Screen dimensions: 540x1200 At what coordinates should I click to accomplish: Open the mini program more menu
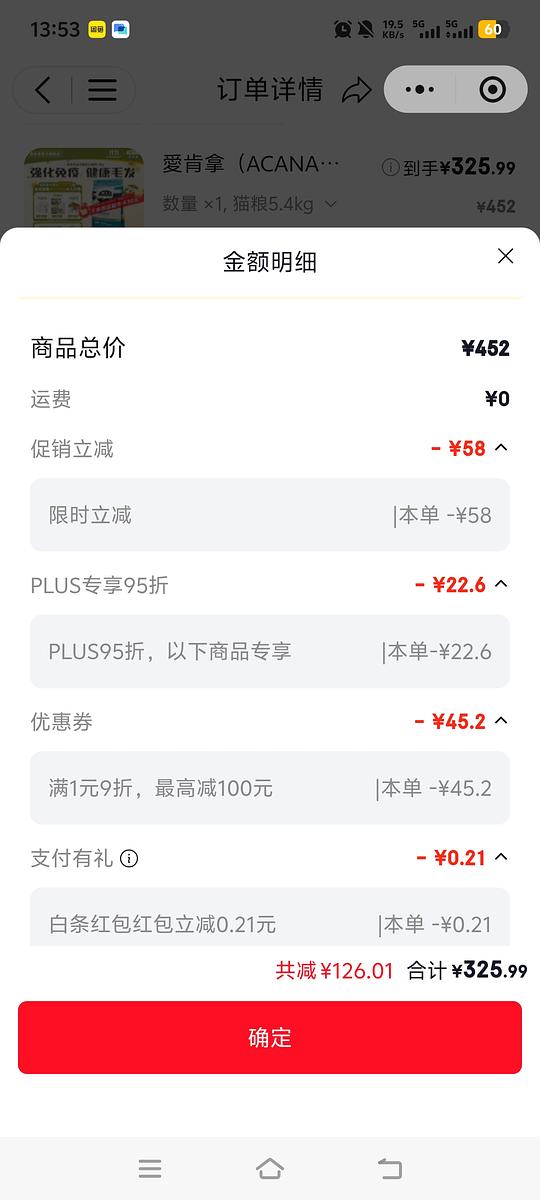click(420, 90)
